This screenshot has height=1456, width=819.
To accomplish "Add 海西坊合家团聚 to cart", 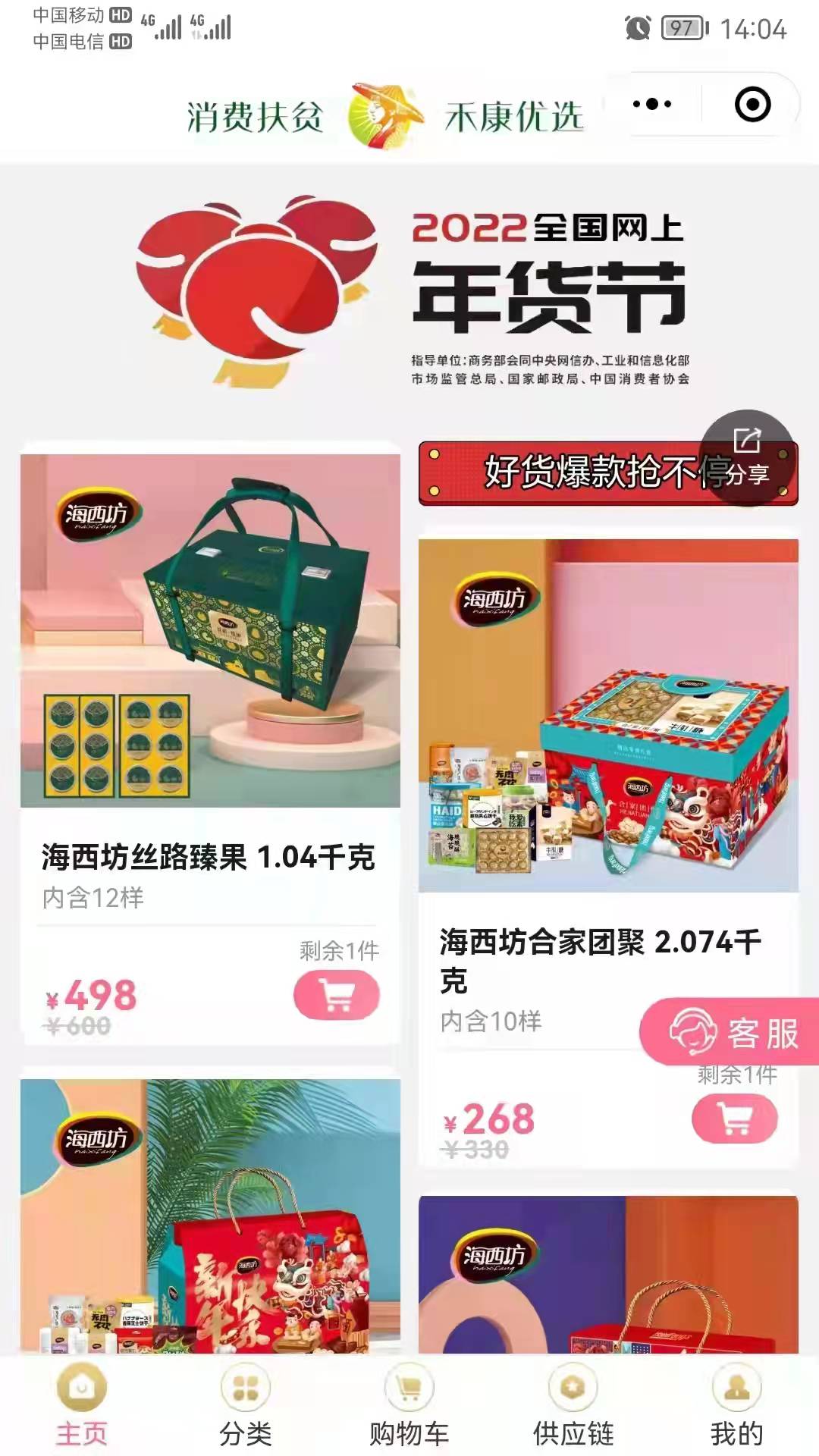I will click(734, 1119).
